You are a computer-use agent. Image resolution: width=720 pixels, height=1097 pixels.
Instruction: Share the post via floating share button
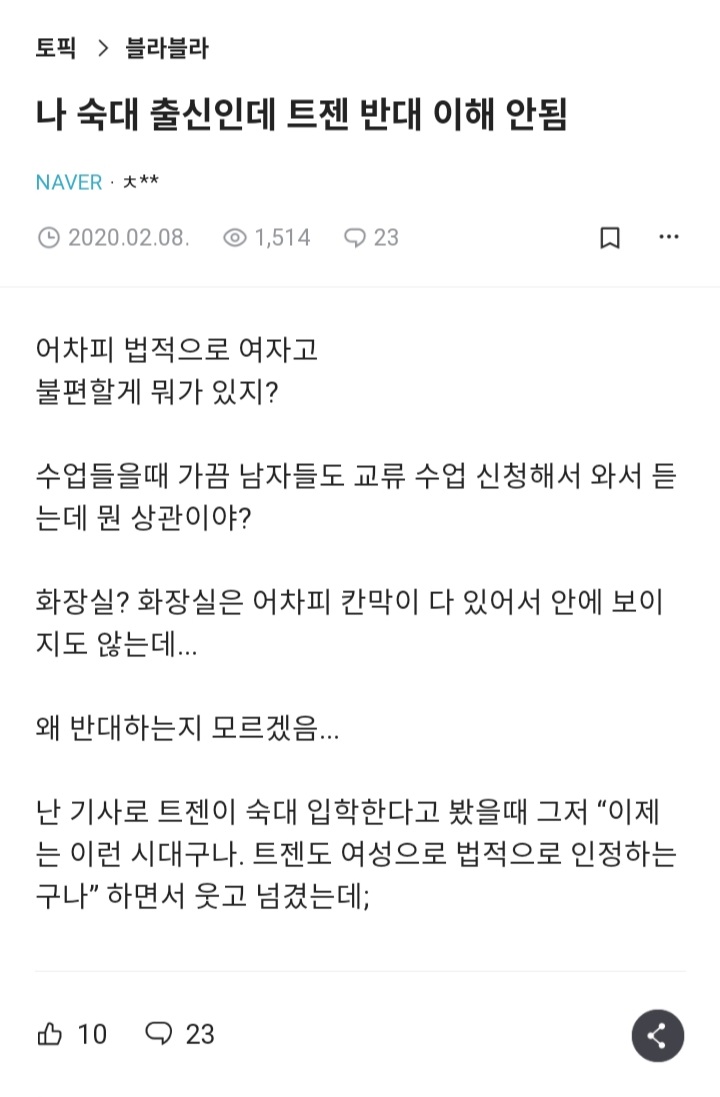(657, 1035)
